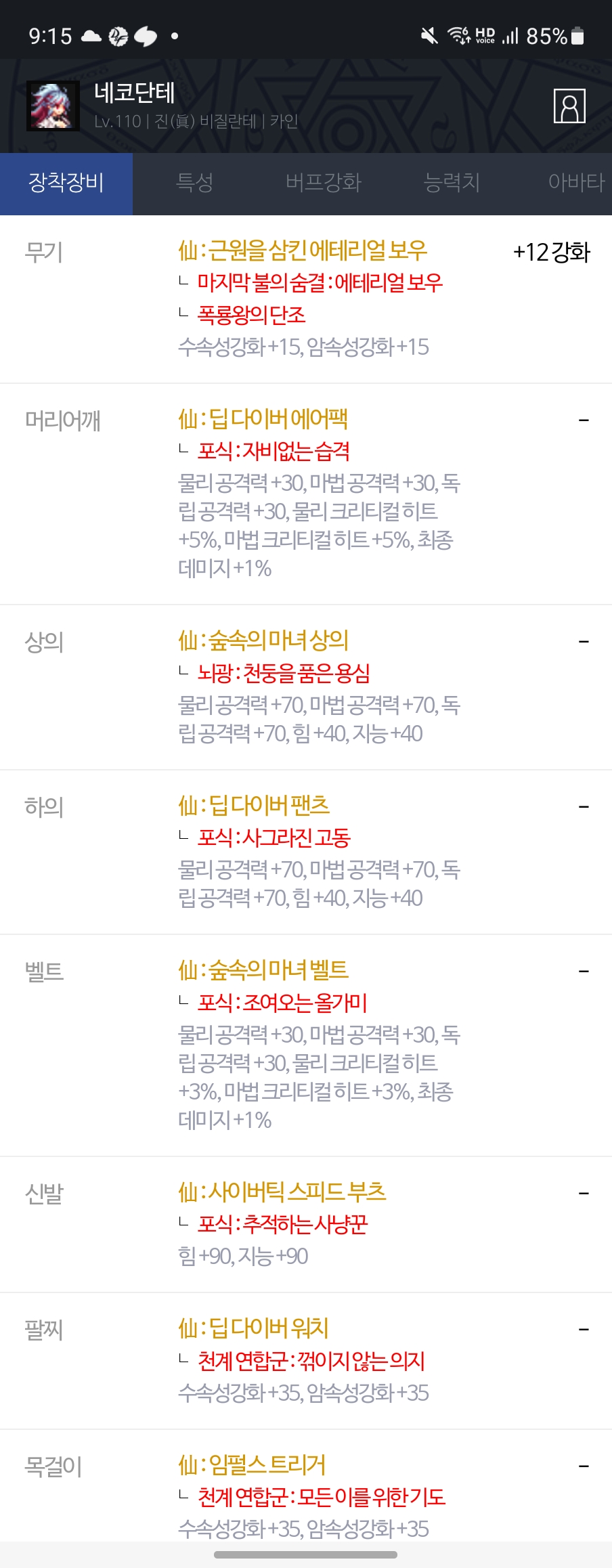Open the 능력치 tab
Viewport: 612px width, 1568px height.
click(452, 183)
